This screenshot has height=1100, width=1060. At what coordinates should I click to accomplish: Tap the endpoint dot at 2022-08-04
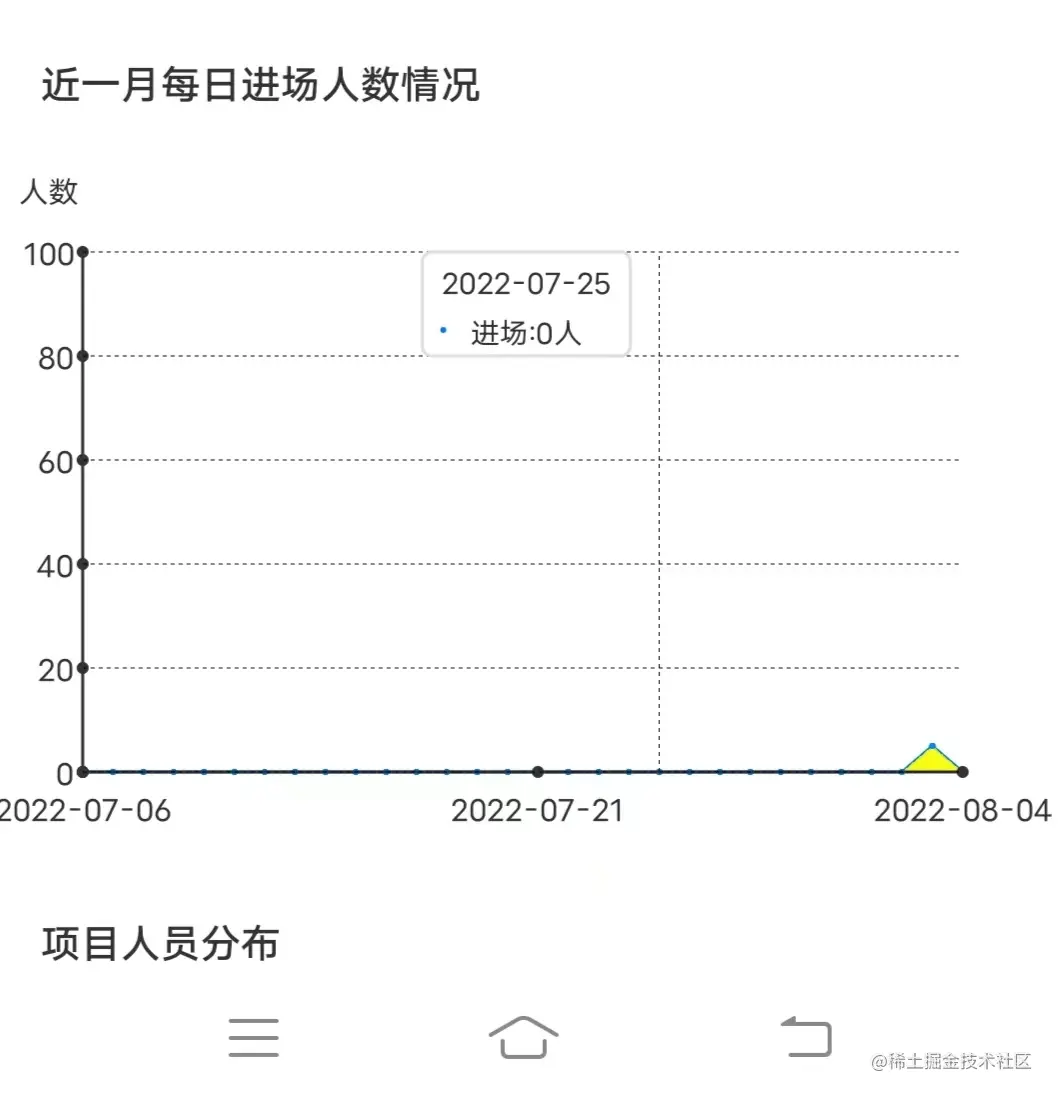[961, 771]
